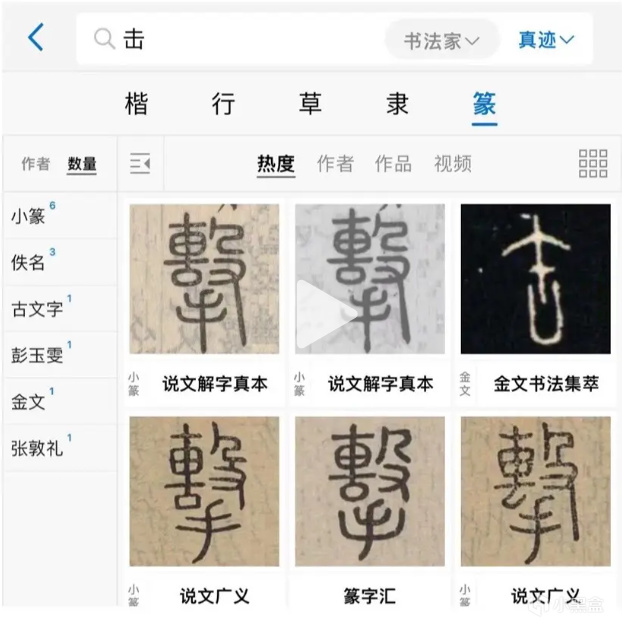Open the 视频 tab

(452, 164)
